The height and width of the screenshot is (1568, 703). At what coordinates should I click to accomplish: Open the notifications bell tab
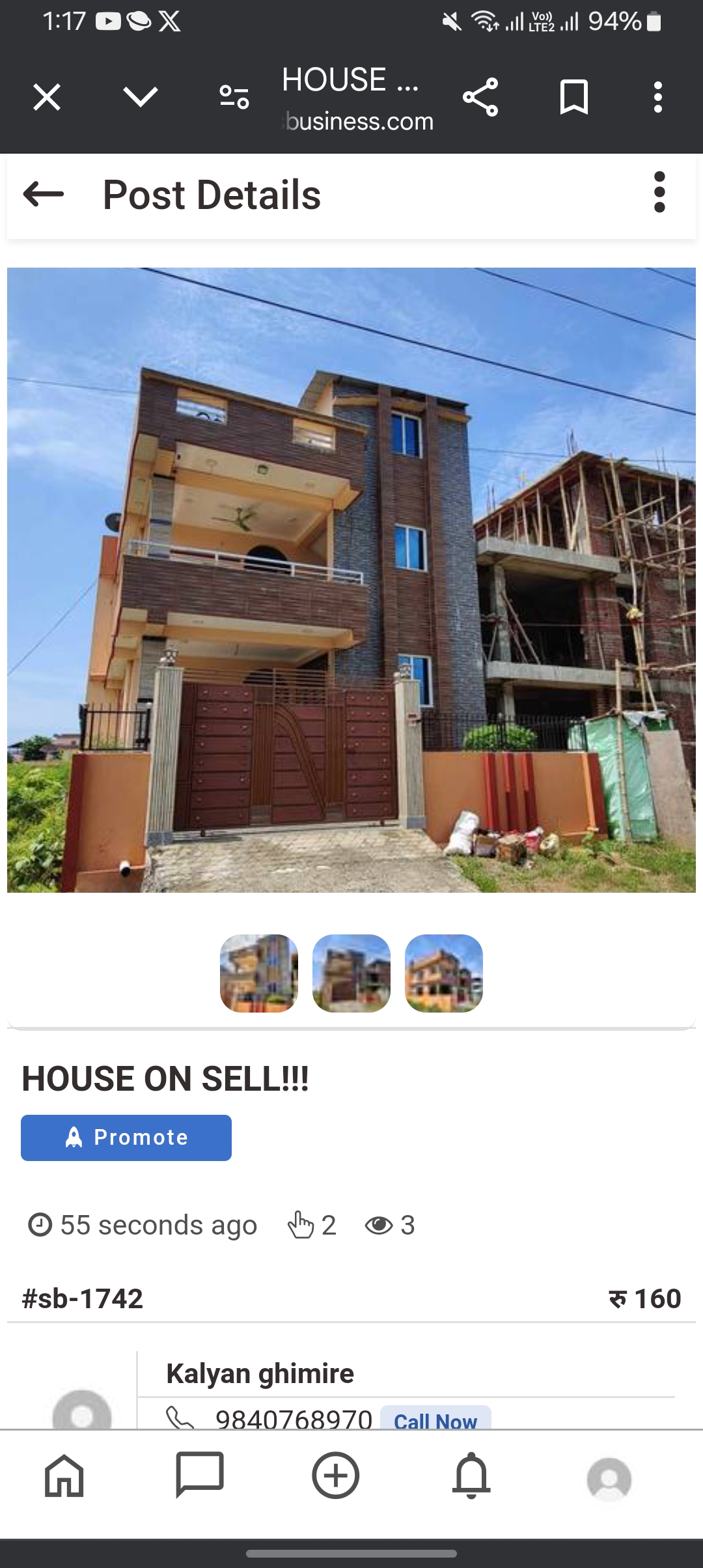click(x=471, y=1476)
